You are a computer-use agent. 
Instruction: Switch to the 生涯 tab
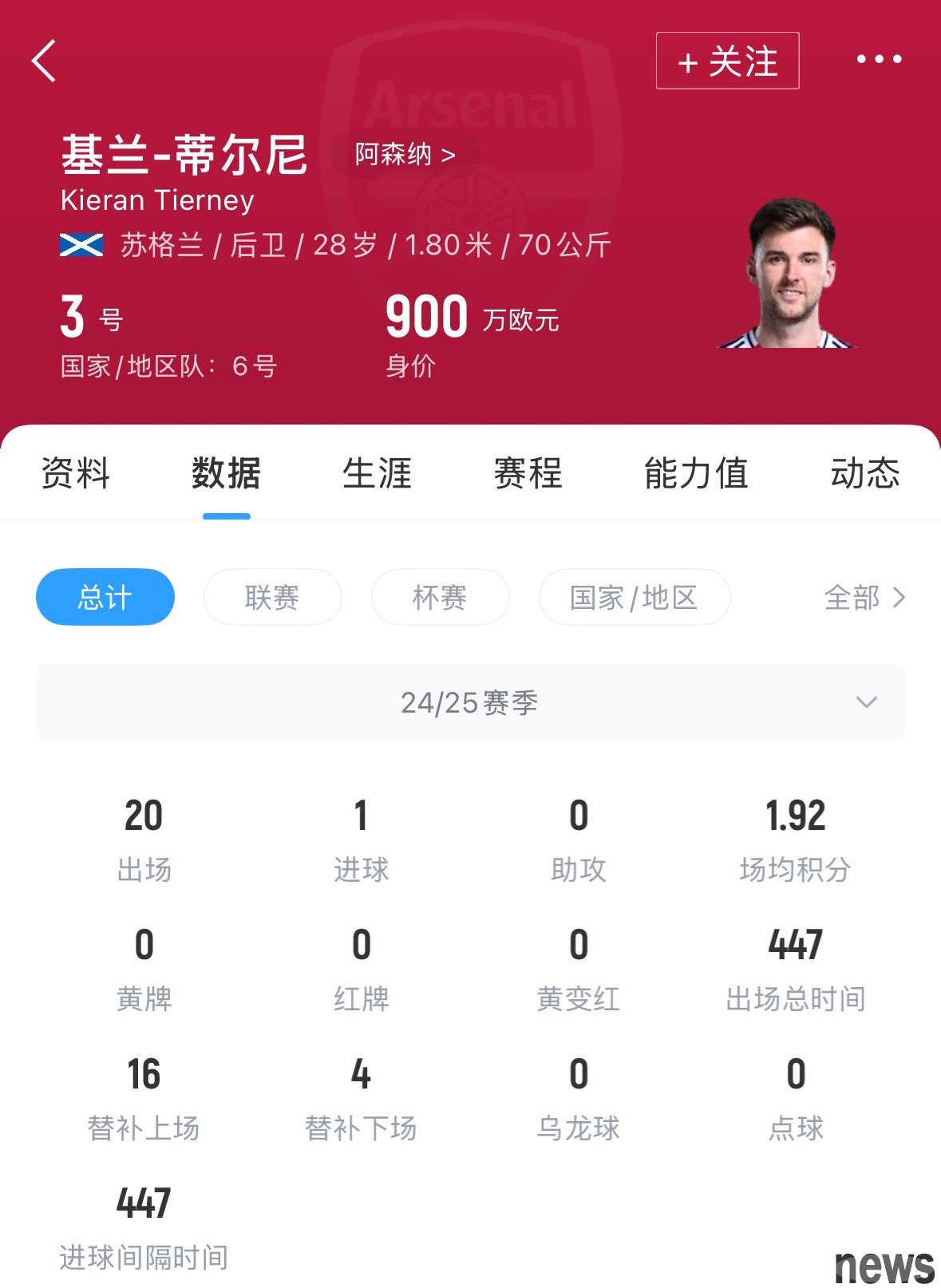[x=377, y=473]
